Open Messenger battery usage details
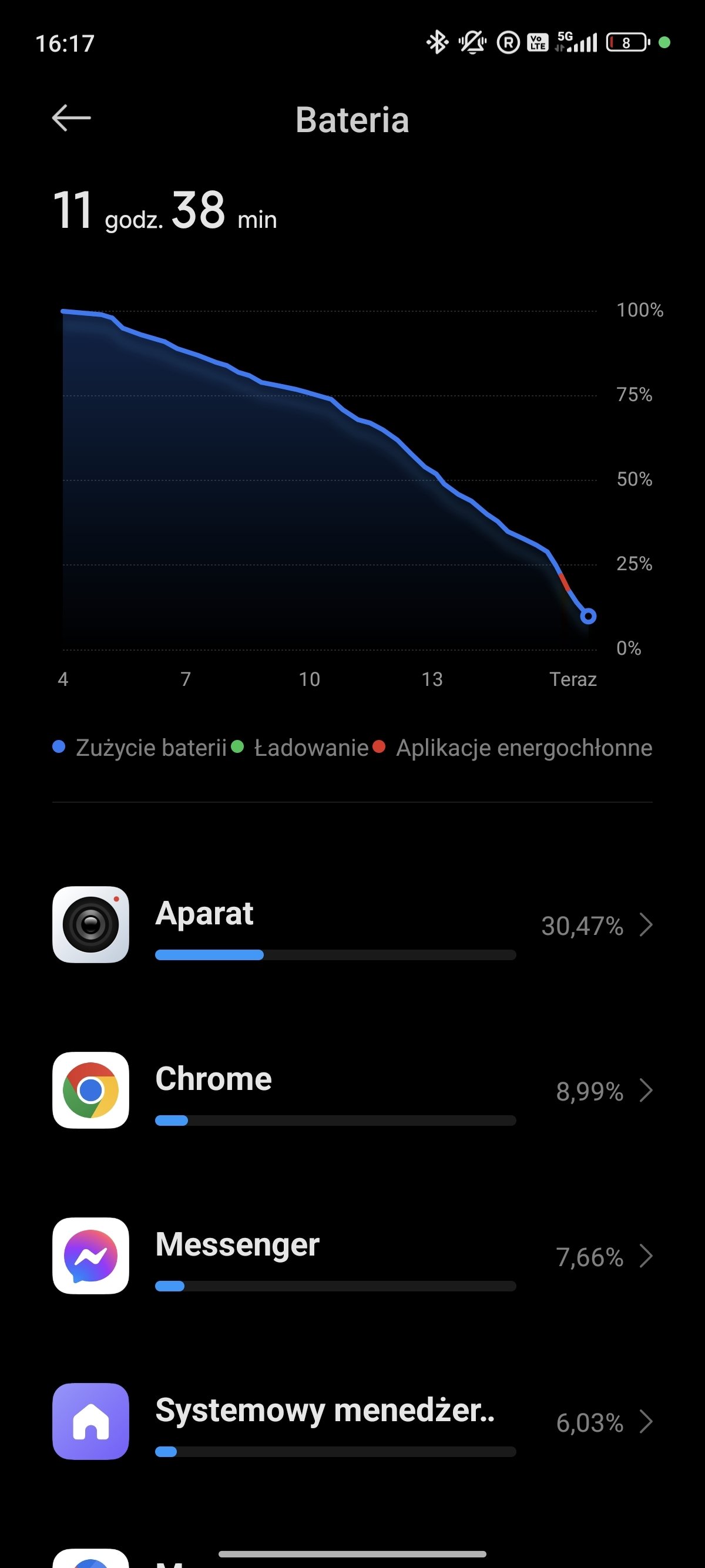 coord(352,1256)
